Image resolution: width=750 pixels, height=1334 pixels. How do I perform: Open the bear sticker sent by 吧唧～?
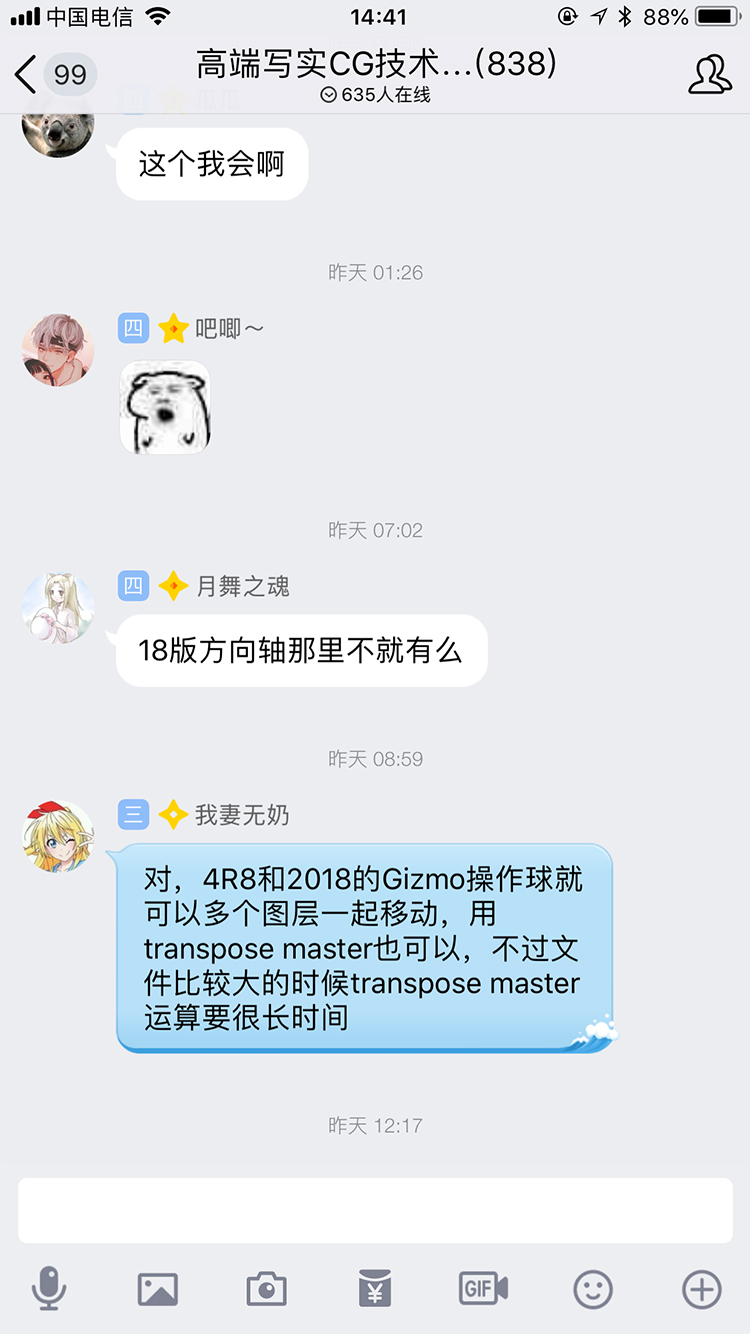click(x=165, y=407)
